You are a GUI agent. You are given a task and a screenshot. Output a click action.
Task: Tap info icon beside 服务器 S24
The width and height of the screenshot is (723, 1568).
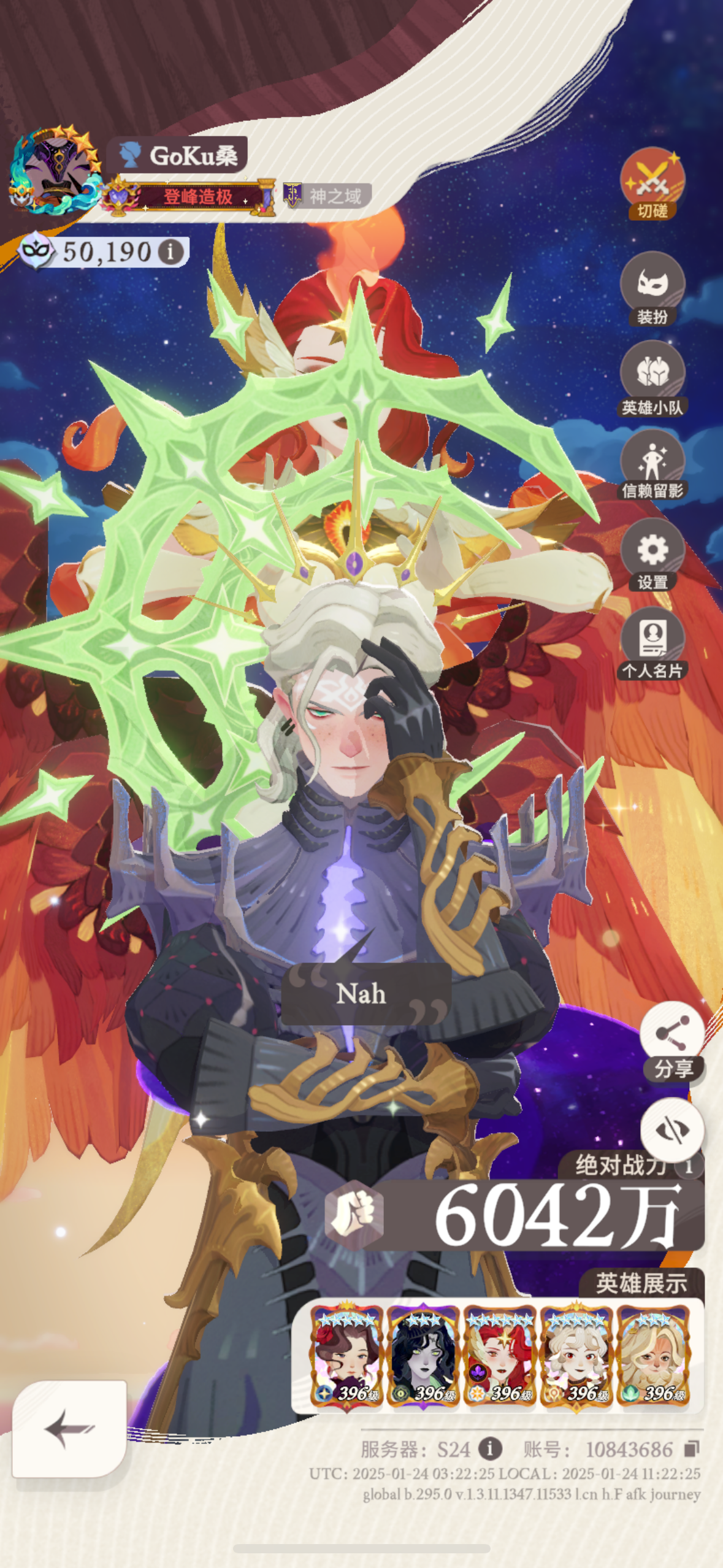[490, 1449]
